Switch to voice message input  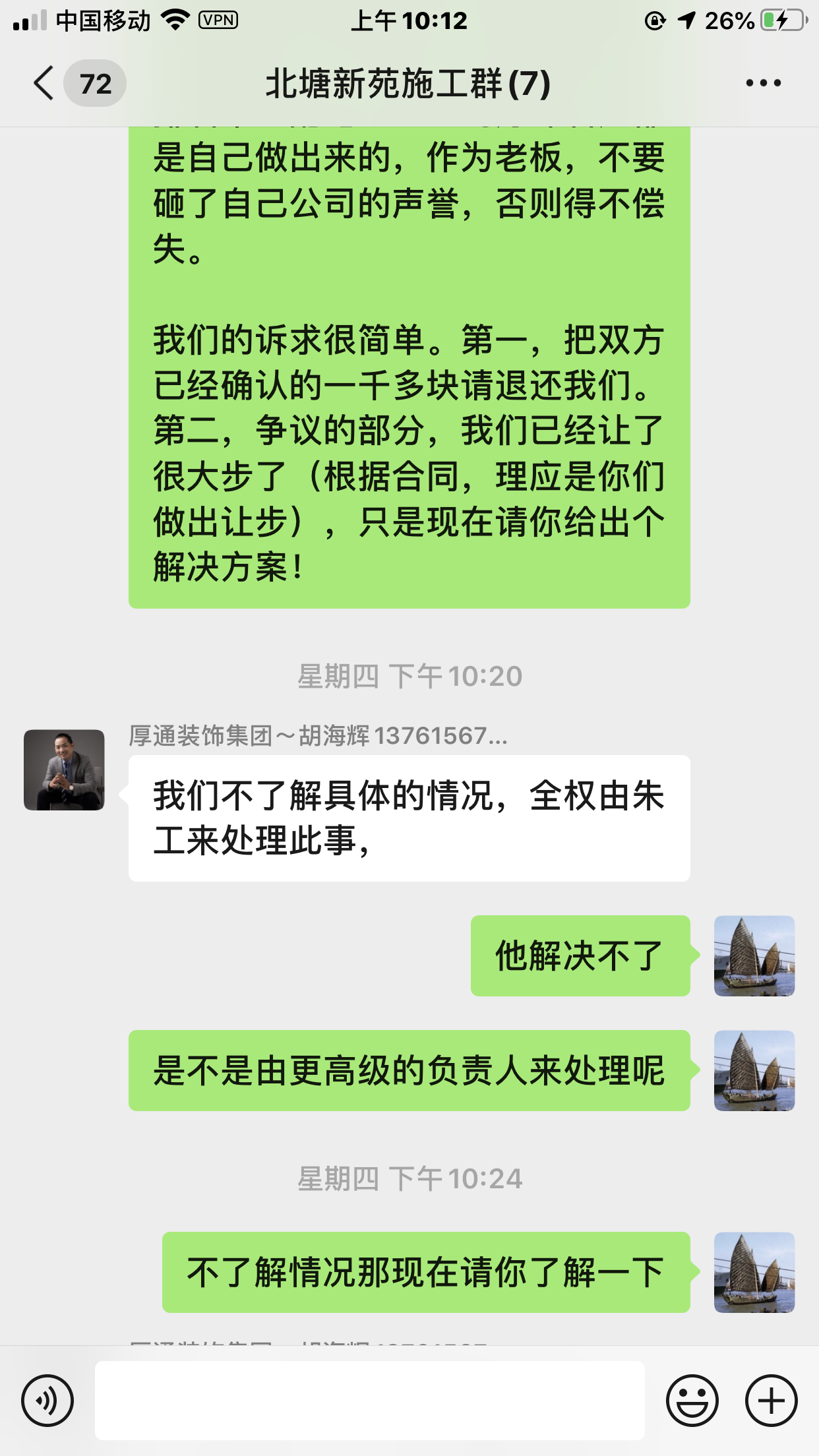(x=47, y=1400)
